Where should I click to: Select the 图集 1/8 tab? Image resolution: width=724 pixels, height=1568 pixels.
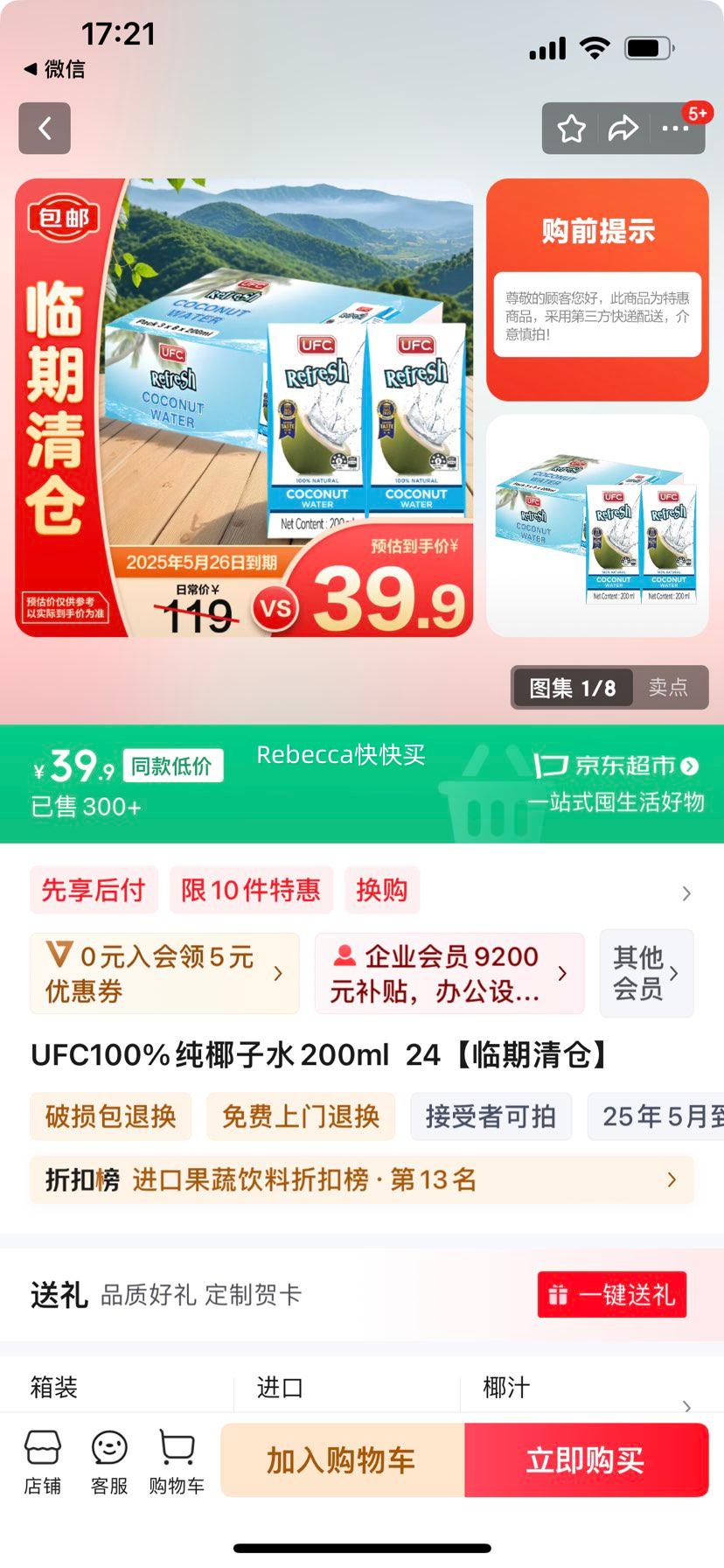point(570,688)
